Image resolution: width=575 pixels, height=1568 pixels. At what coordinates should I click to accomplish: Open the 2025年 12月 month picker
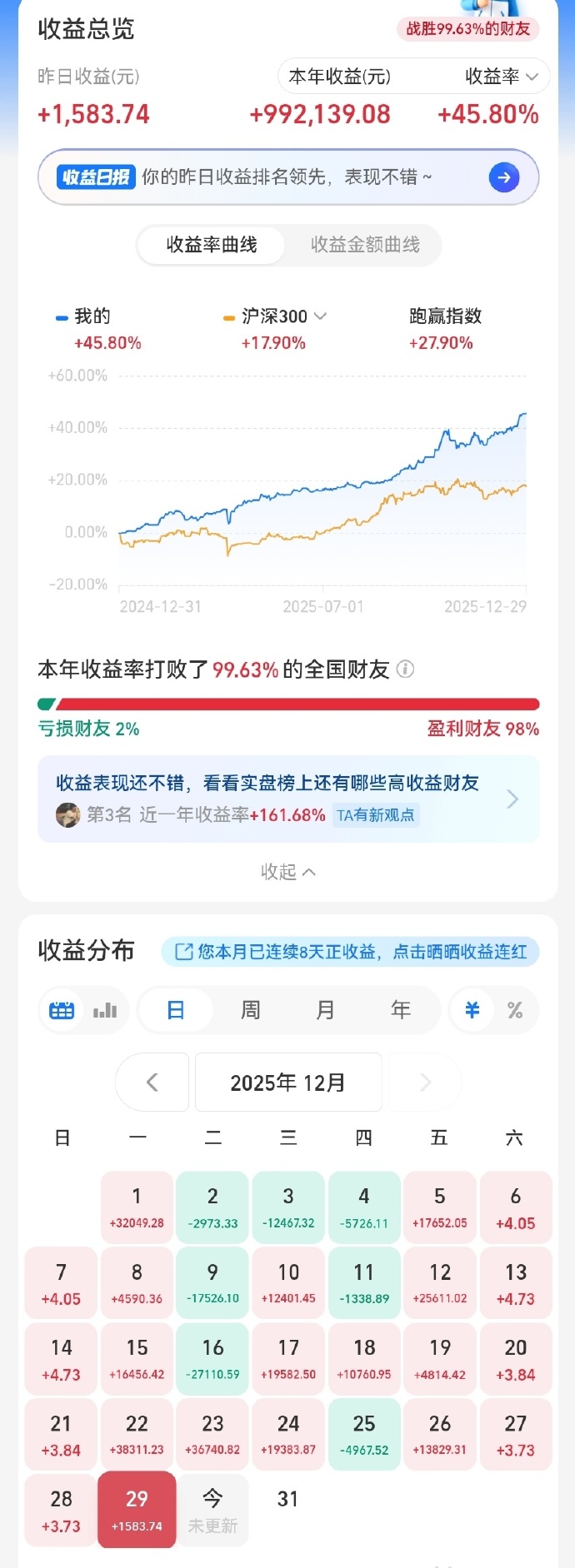[288, 1083]
